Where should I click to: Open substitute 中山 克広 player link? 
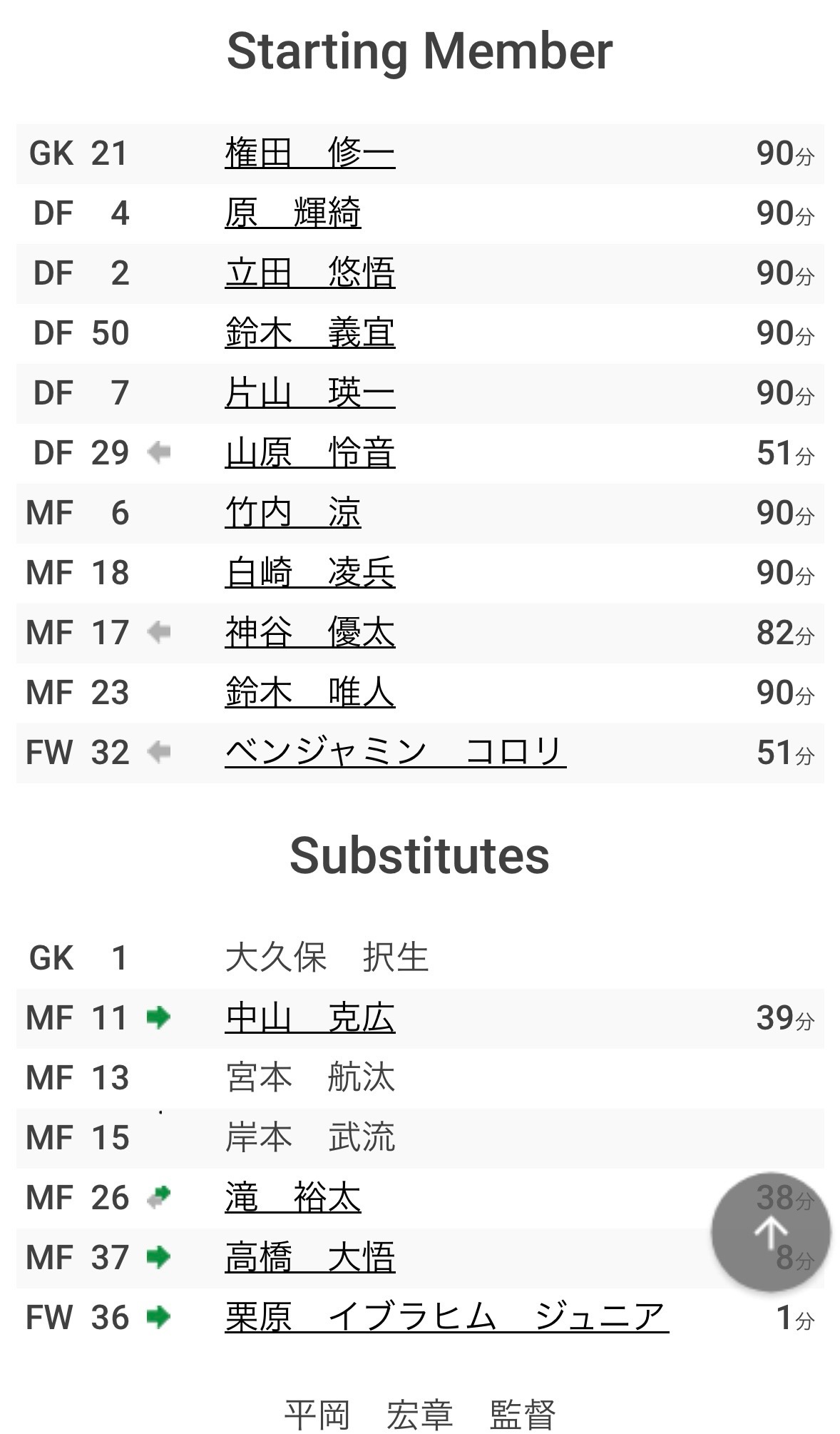tap(310, 1018)
